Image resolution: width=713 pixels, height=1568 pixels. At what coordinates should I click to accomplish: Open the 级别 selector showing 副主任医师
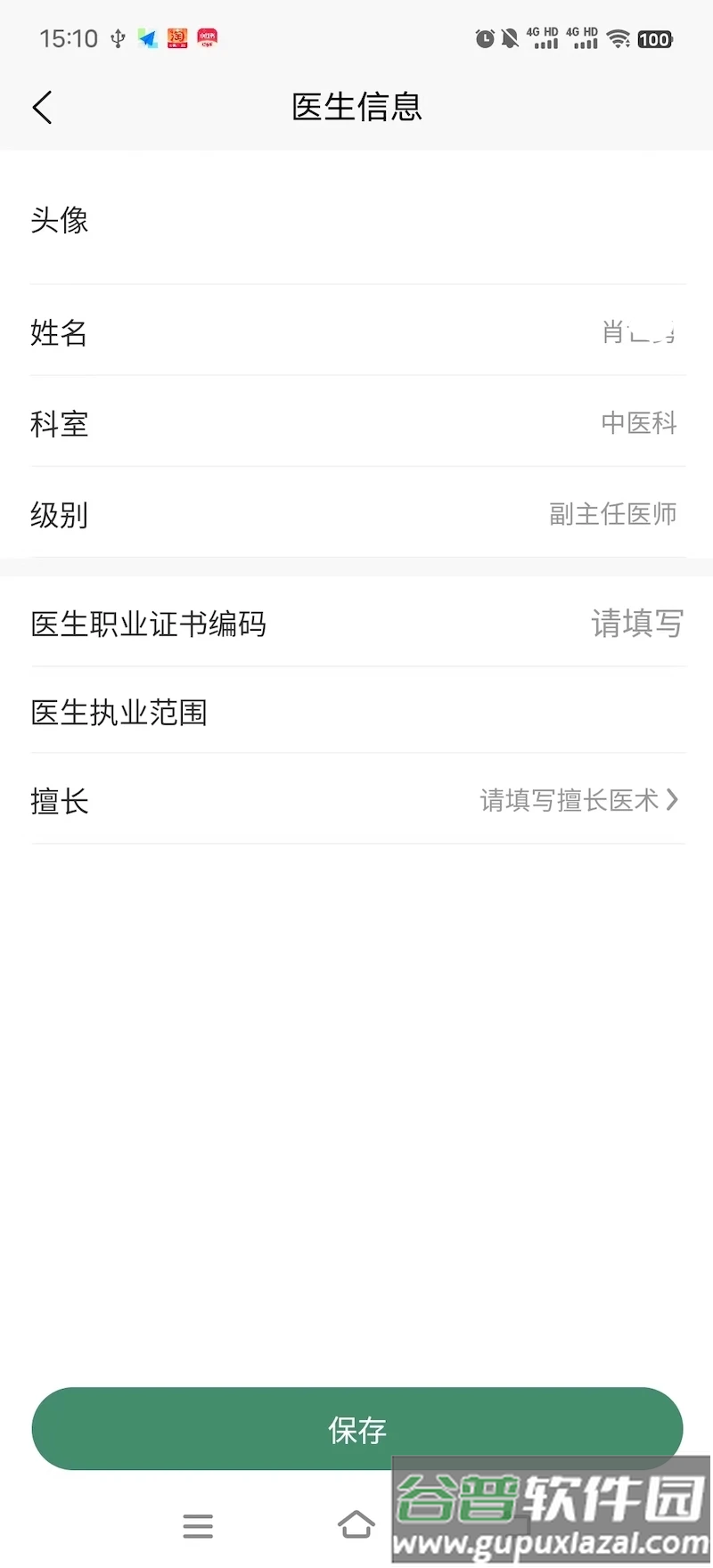[356, 514]
